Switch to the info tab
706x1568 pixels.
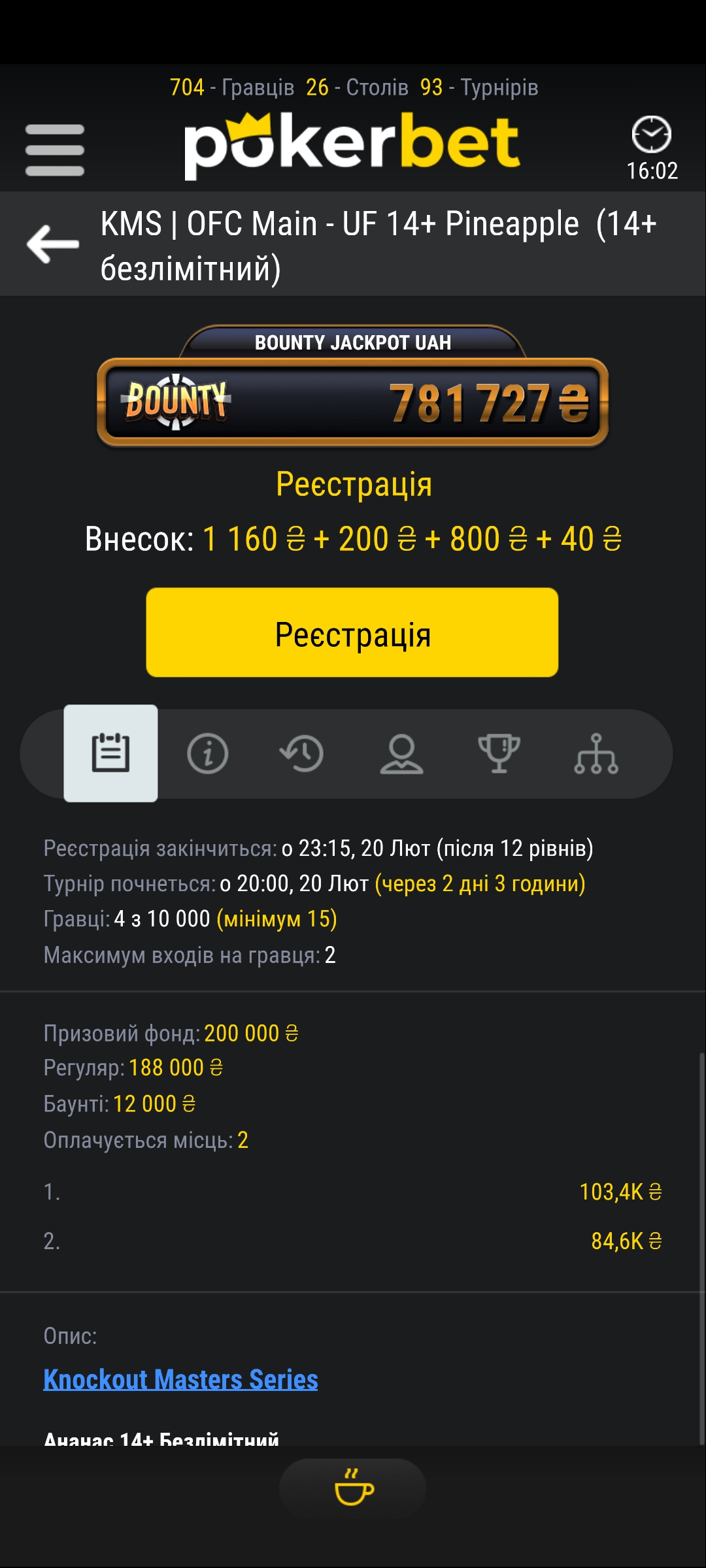pos(207,753)
